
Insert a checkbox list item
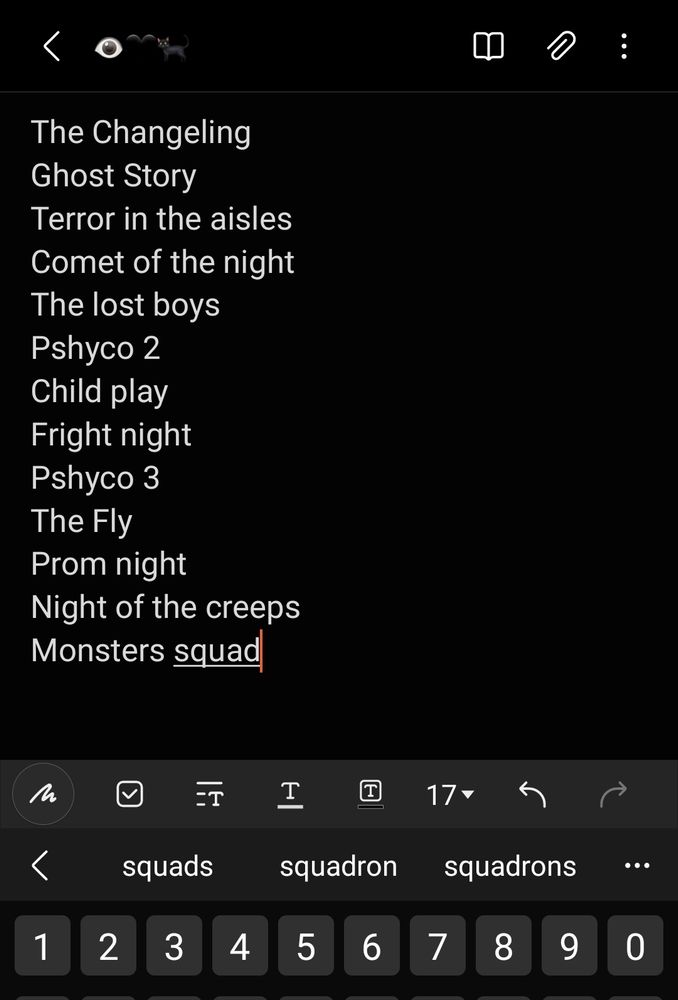129,794
